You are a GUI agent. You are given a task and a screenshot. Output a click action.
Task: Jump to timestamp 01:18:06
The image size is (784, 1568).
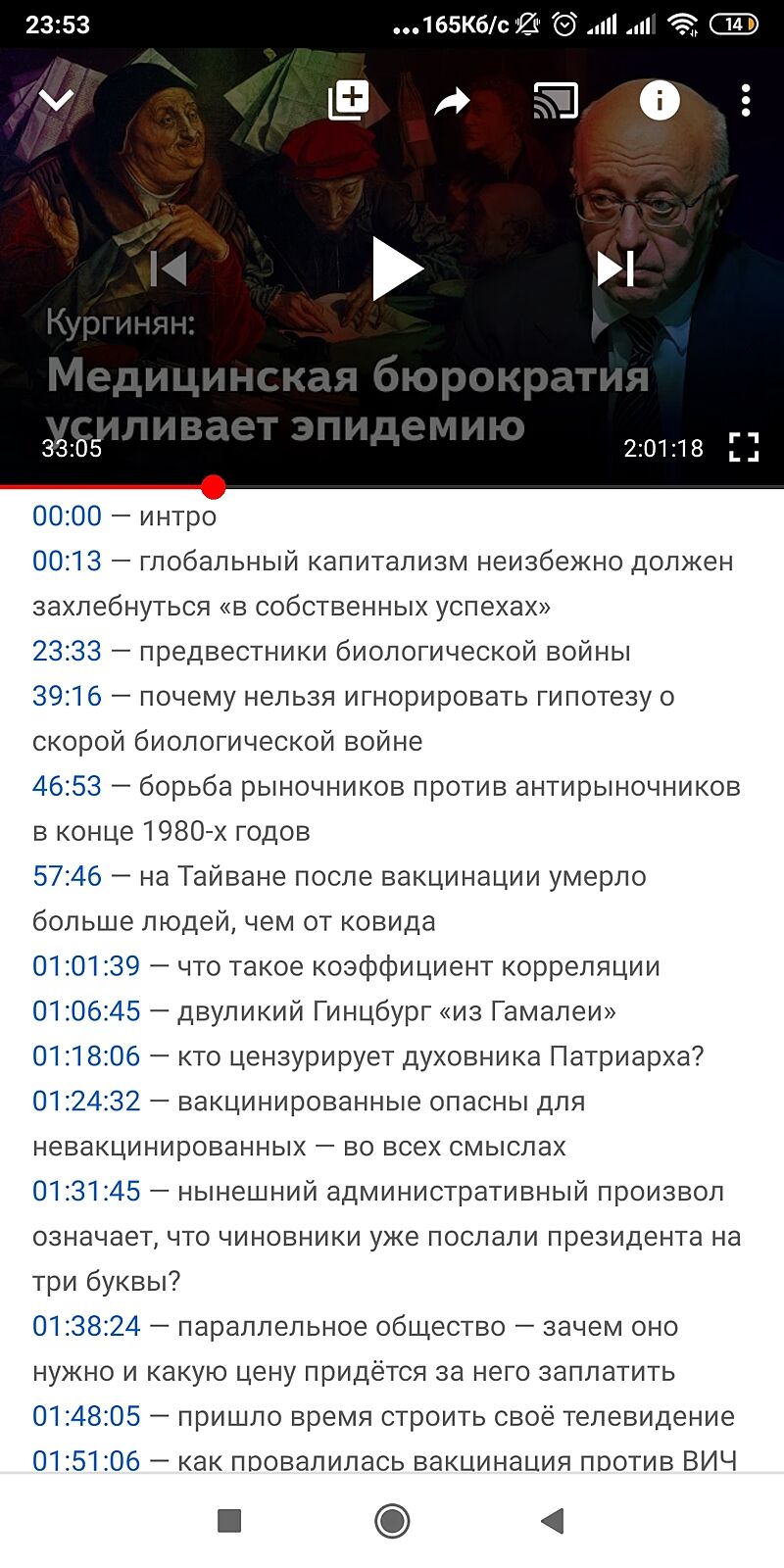click(x=86, y=1056)
